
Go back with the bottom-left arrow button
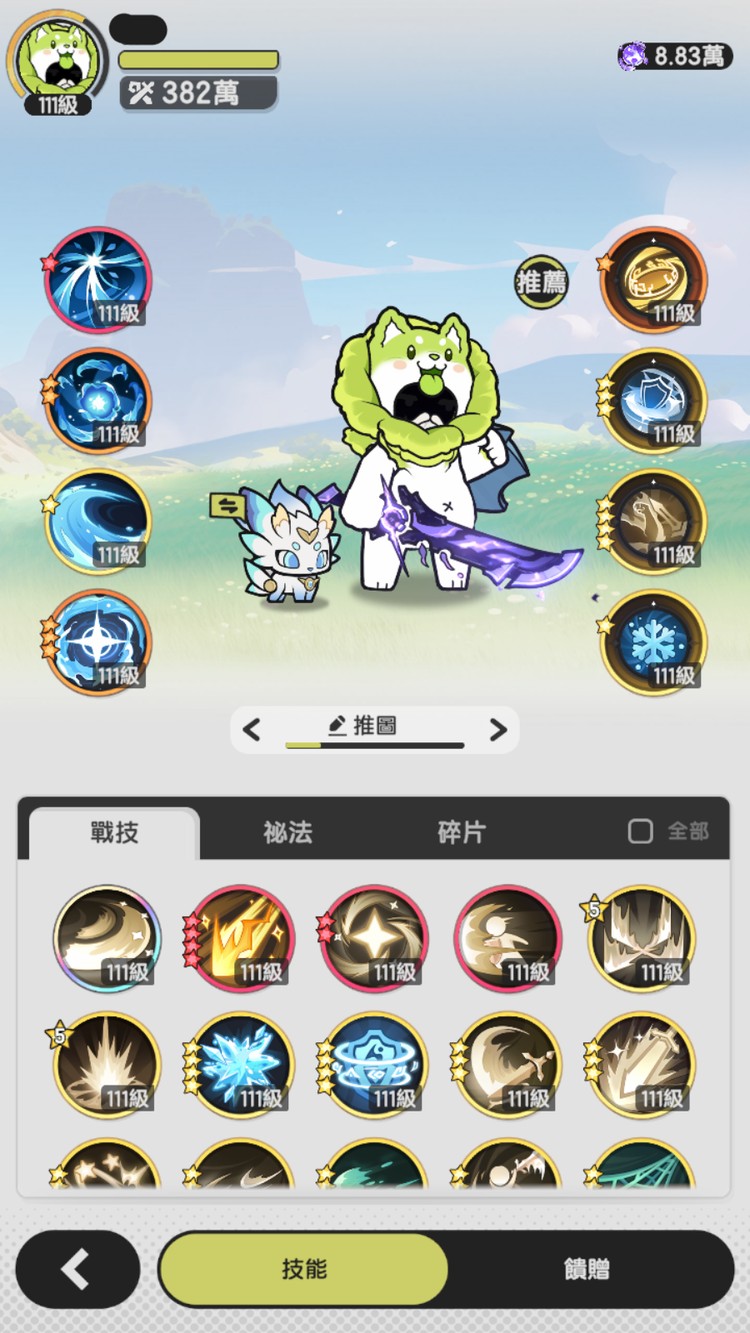click(77, 1269)
